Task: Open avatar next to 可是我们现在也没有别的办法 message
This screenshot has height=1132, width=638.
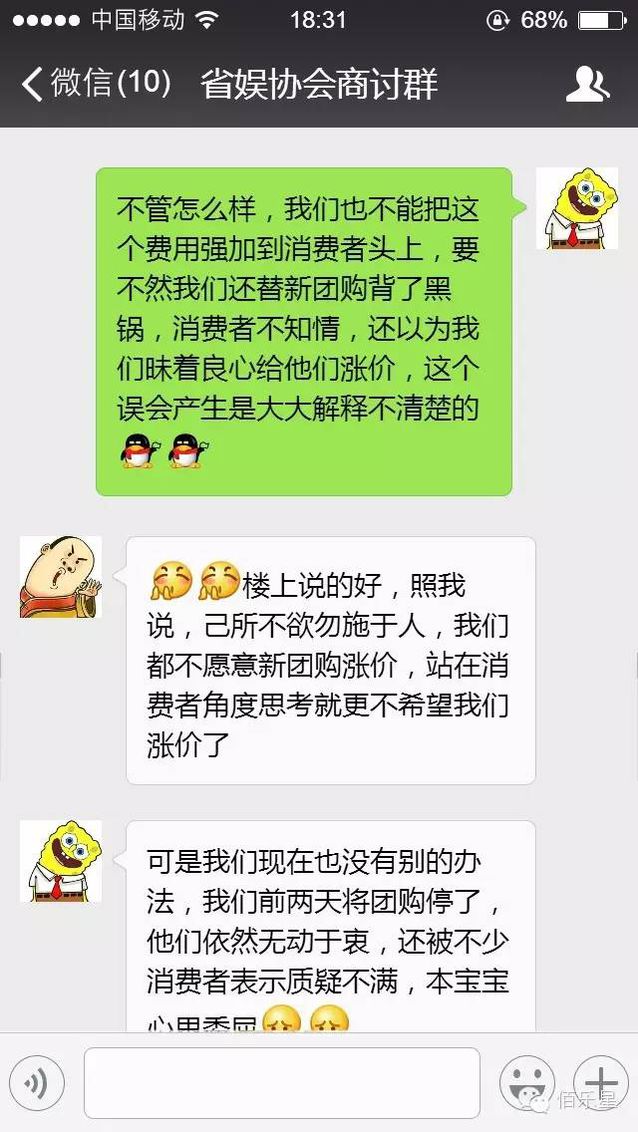Action: (x=61, y=862)
